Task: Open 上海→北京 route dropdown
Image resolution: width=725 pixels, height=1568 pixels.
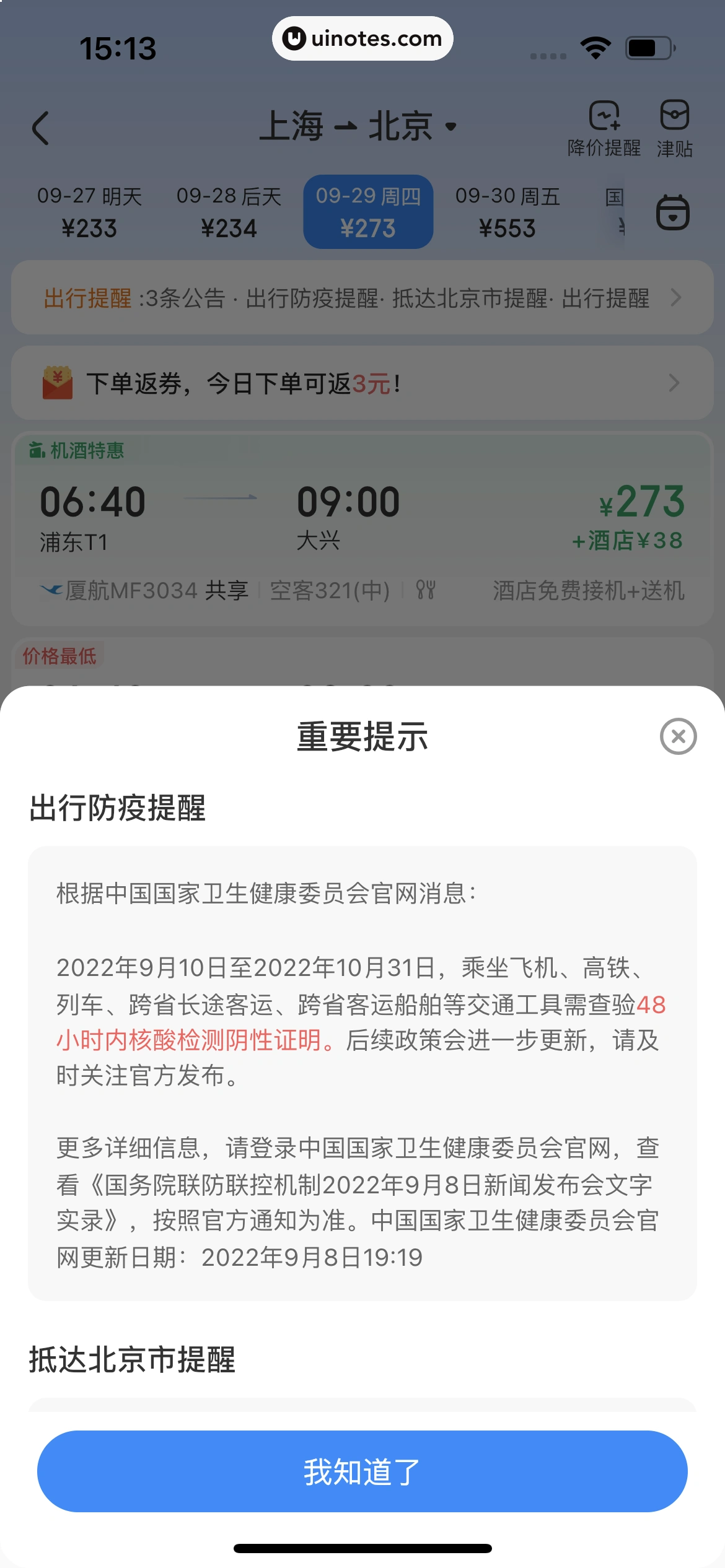Action: point(358,126)
